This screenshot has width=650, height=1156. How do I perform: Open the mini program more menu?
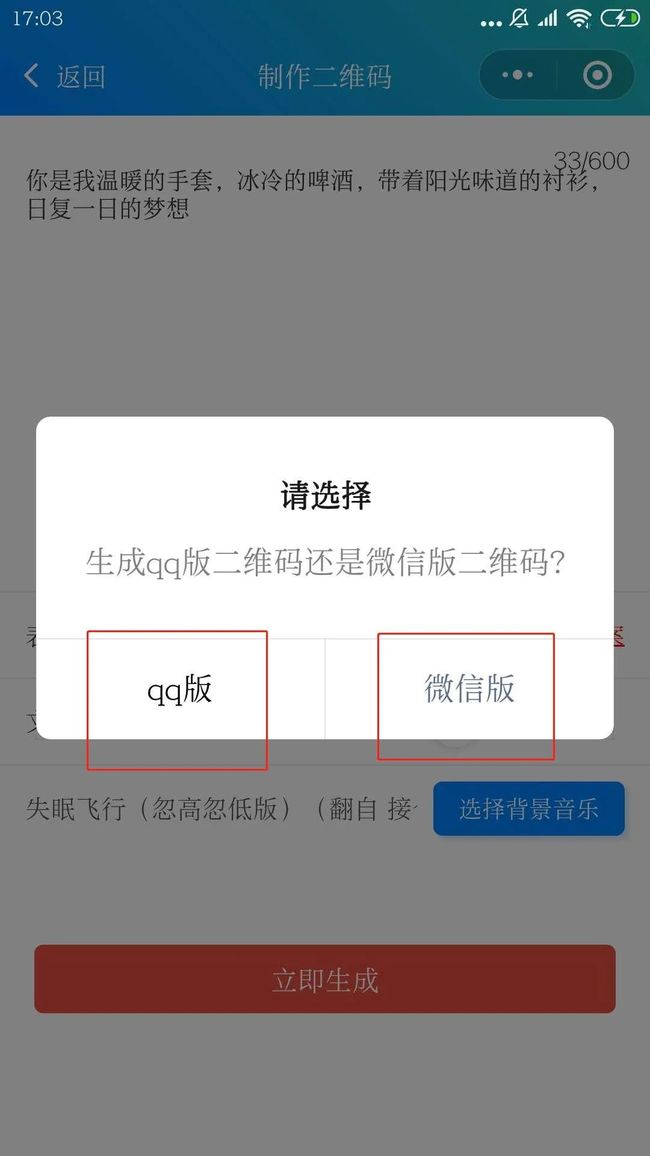pyautogui.click(x=517, y=75)
